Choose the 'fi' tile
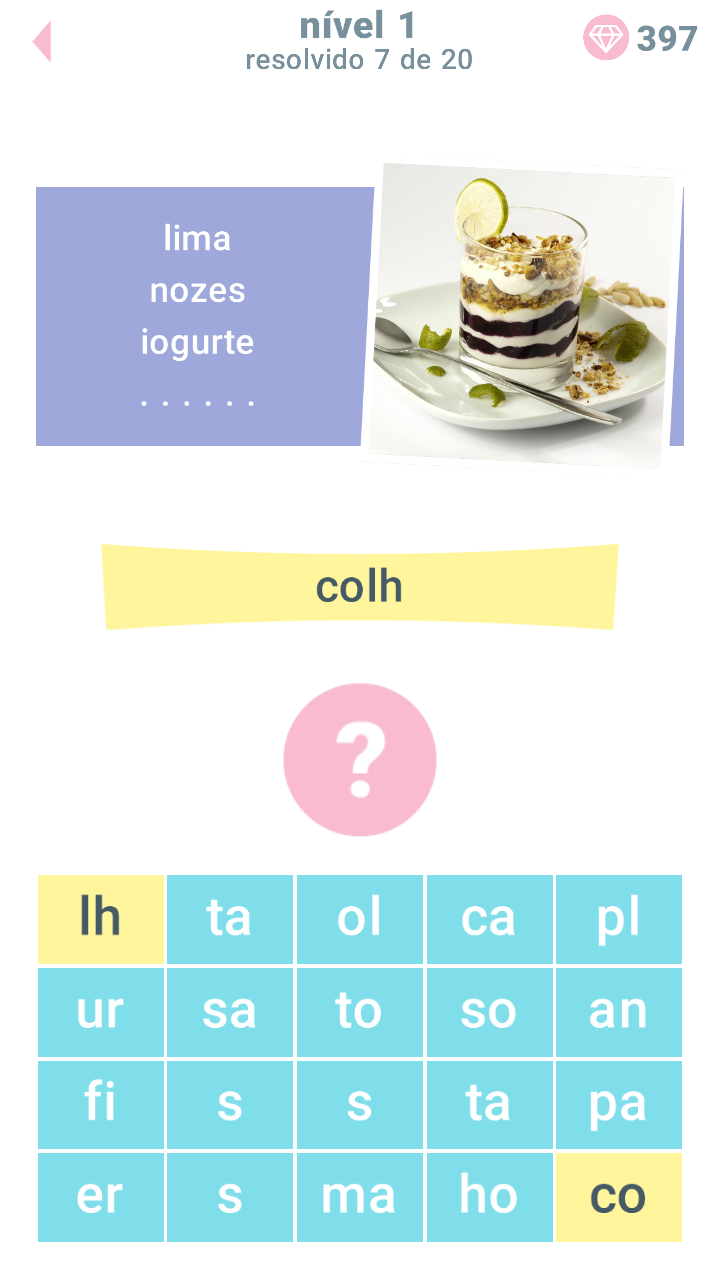This screenshot has width=720, height=1280. [x=100, y=1104]
